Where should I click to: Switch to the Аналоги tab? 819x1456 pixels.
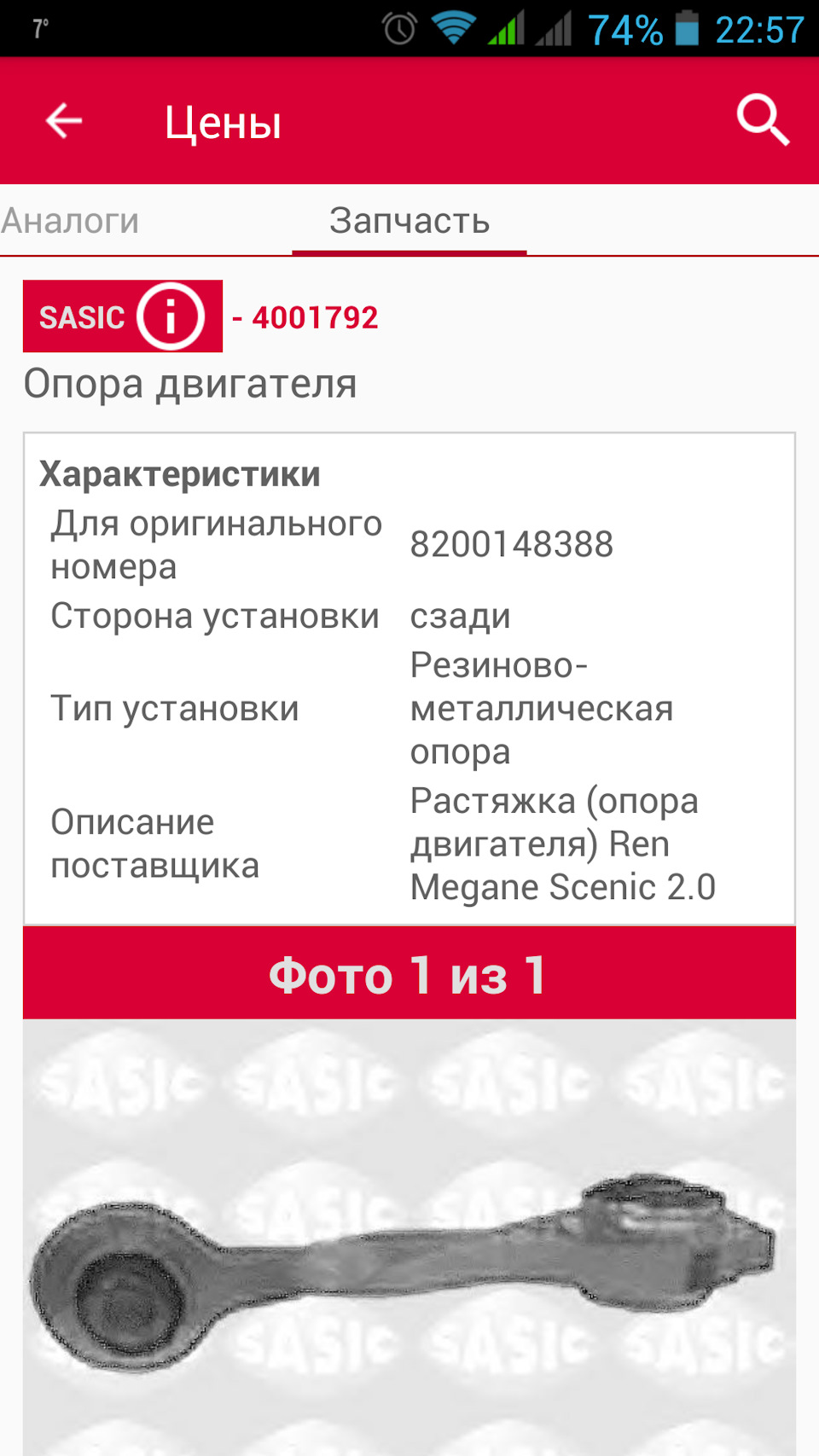pyautogui.click(x=72, y=221)
